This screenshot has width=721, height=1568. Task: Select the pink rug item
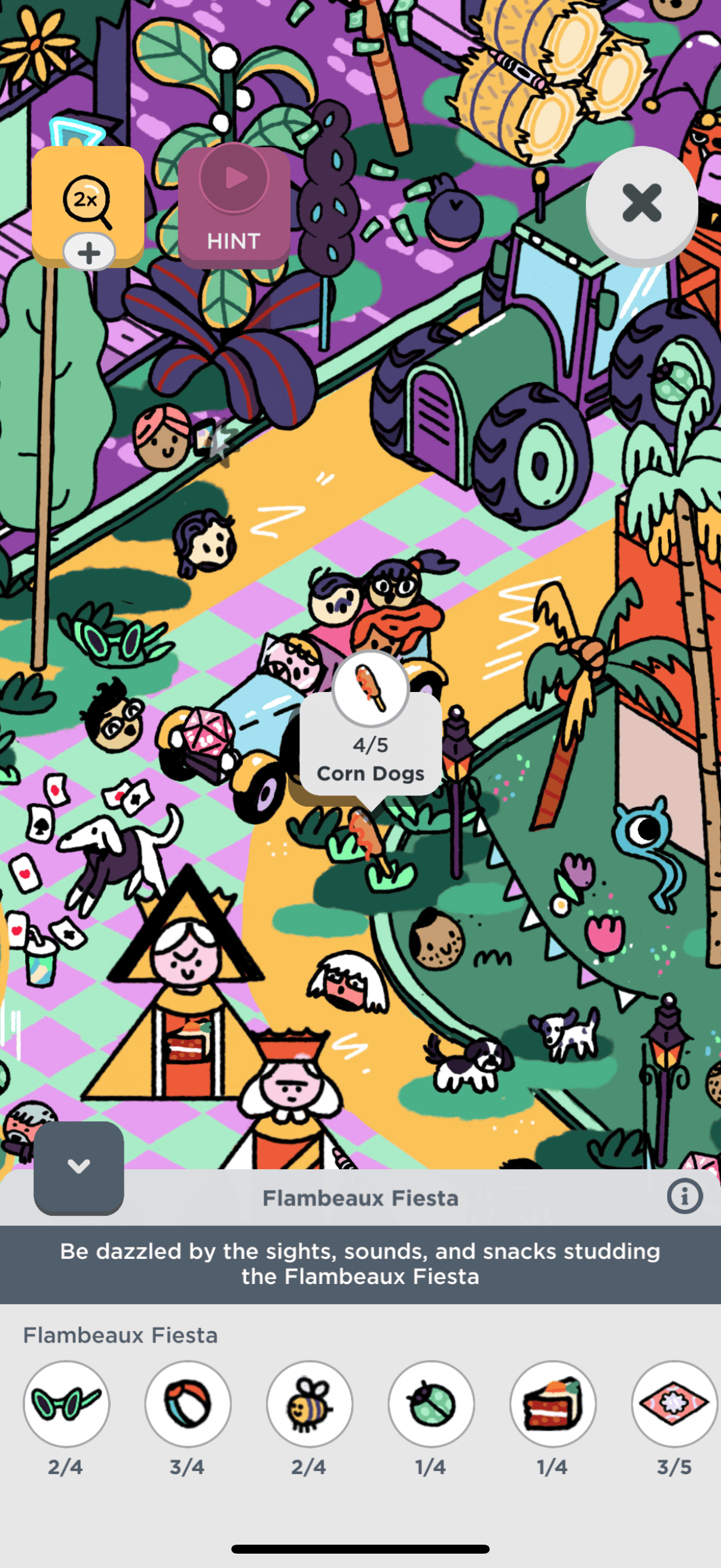(x=674, y=1403)
